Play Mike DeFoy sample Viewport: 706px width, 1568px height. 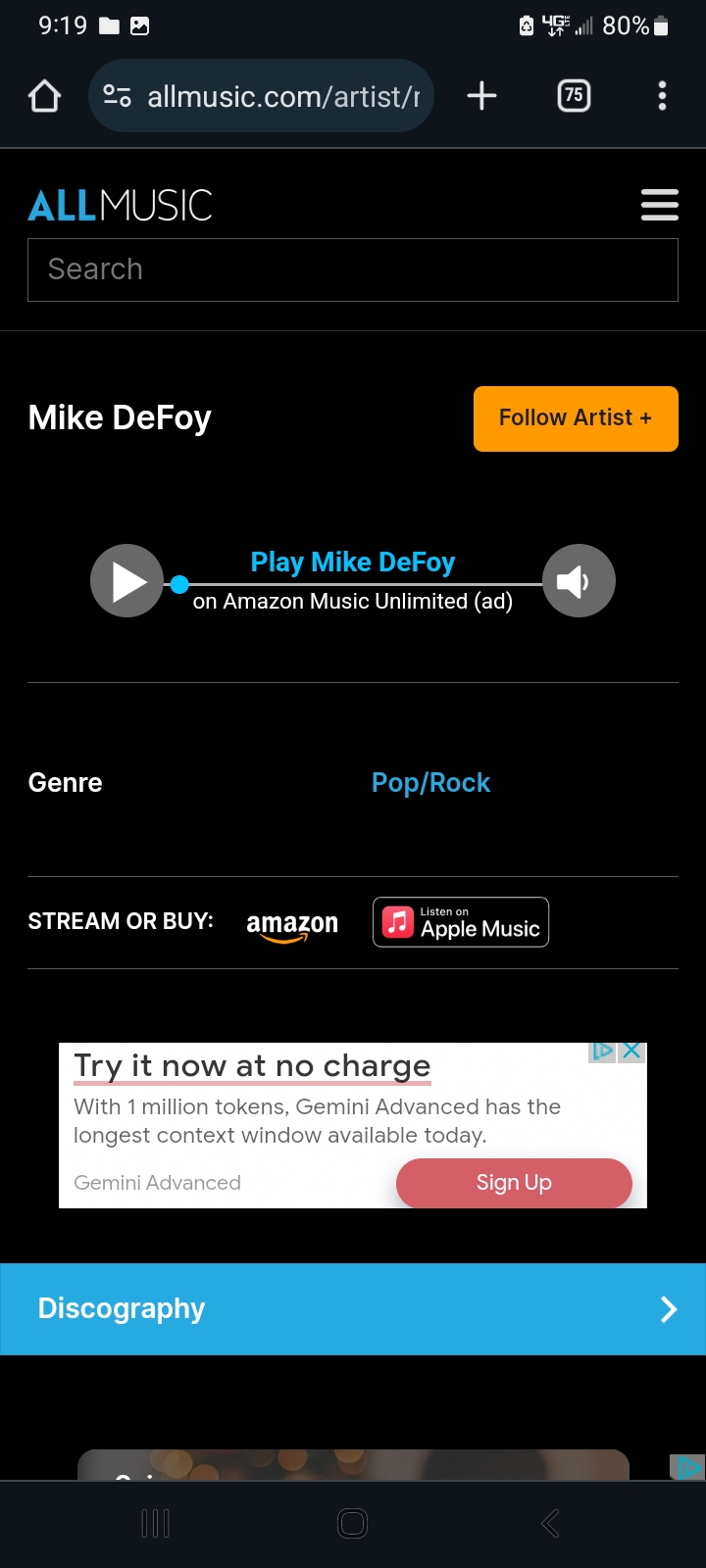(x=126, y=581)
